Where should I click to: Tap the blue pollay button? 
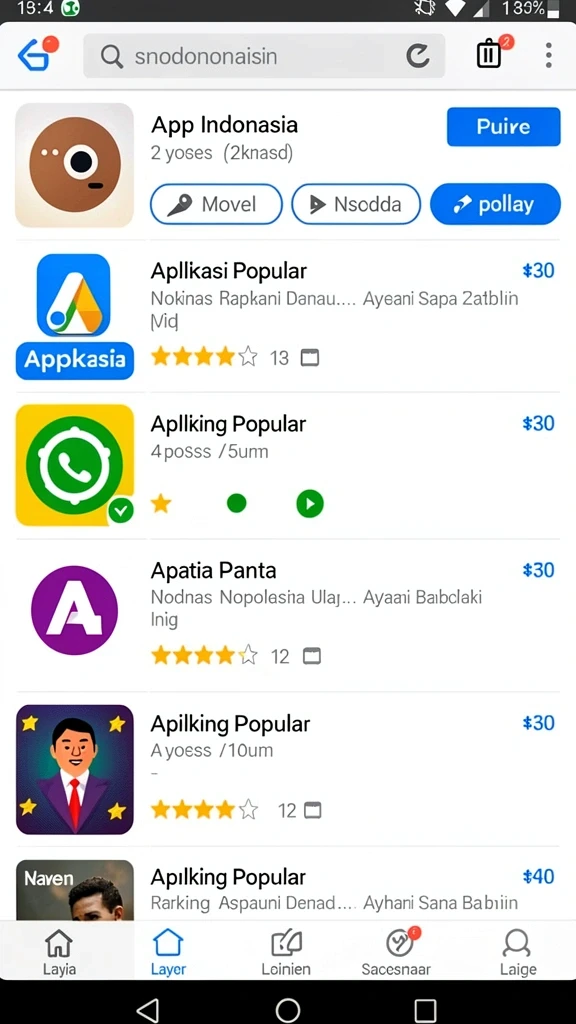pyautogui.click(x=495, y=204)
